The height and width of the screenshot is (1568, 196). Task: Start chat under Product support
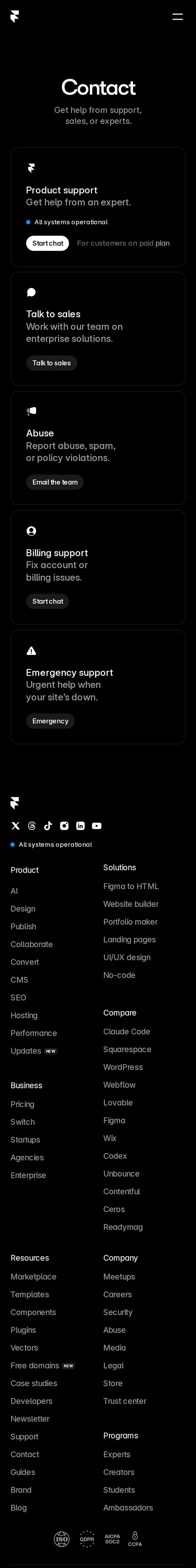click(x=47, y=243)
